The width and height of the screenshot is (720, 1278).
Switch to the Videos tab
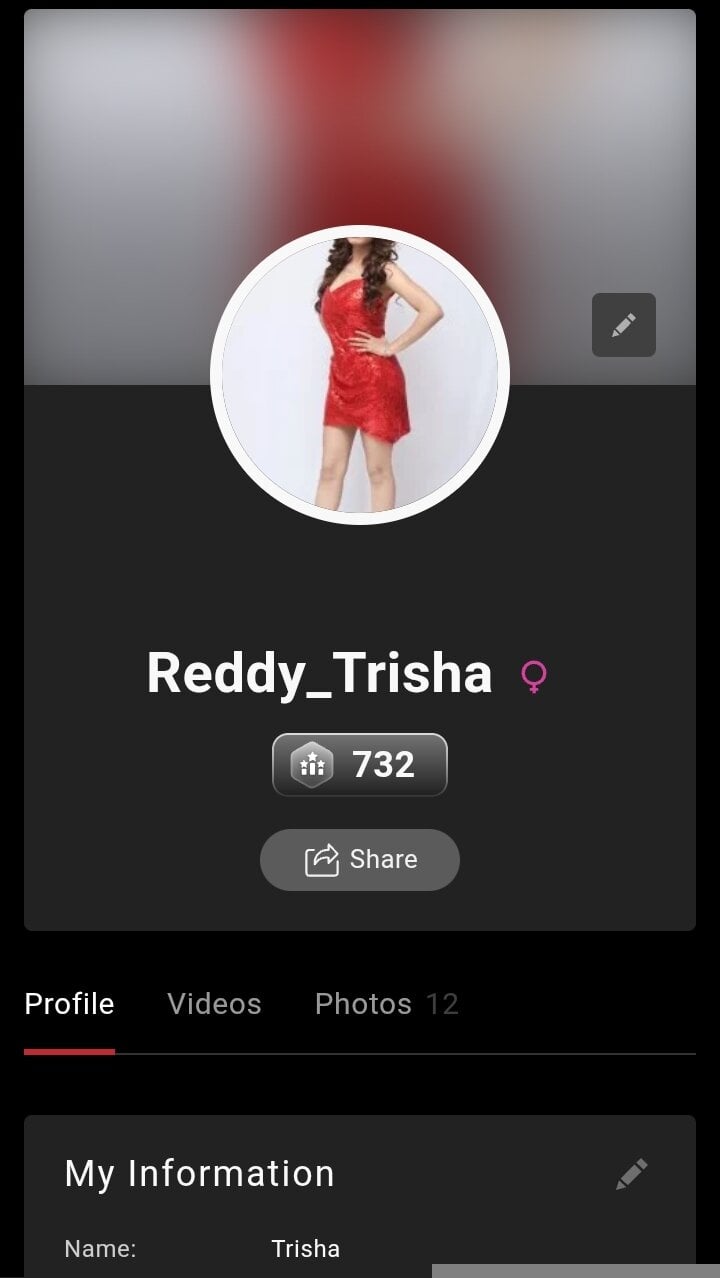click(x=214, y=1004)
